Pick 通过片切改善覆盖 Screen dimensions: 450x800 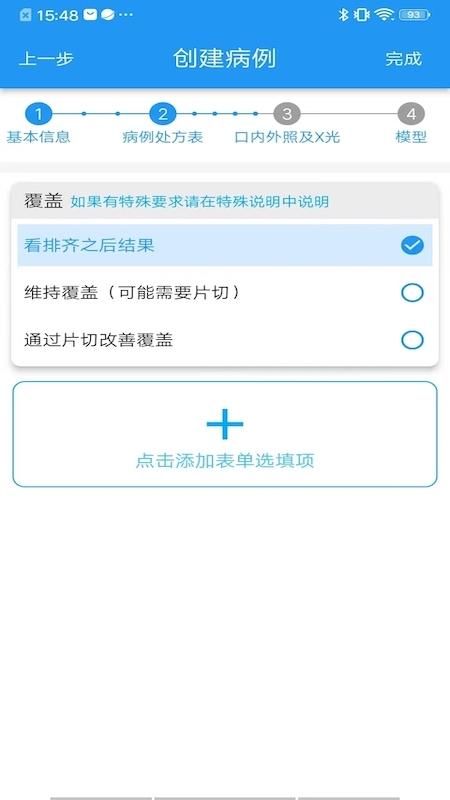(x=225, y=340)
